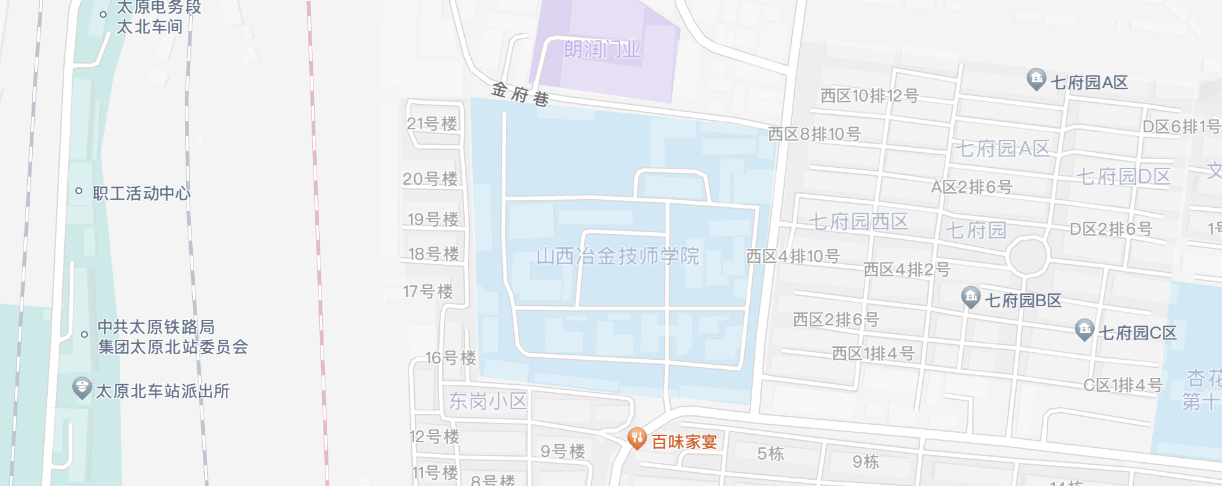Open the 百味家宴 restaurant marker
This screenshot has height=486, width=1222.
click(636, 438)
